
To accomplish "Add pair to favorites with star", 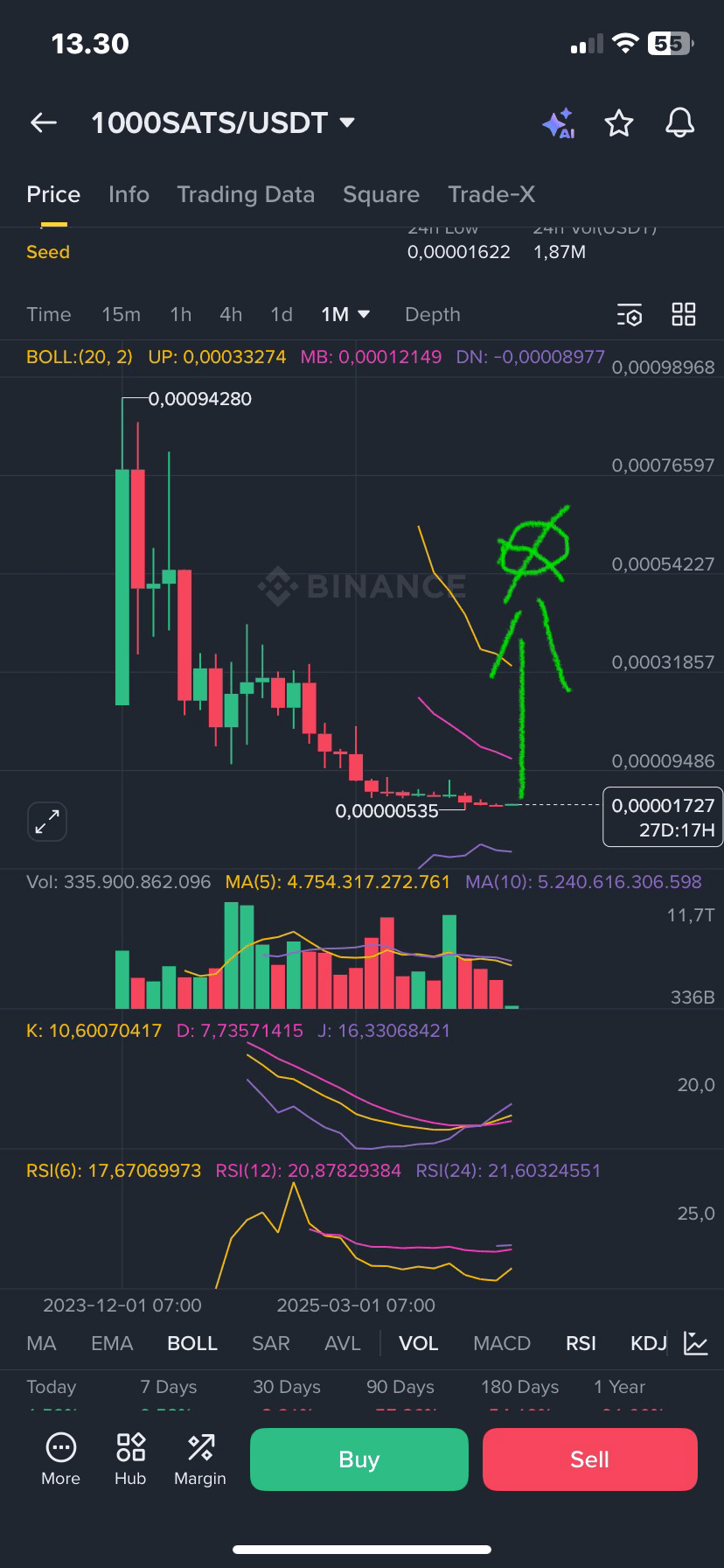I will tap(619, 123).
